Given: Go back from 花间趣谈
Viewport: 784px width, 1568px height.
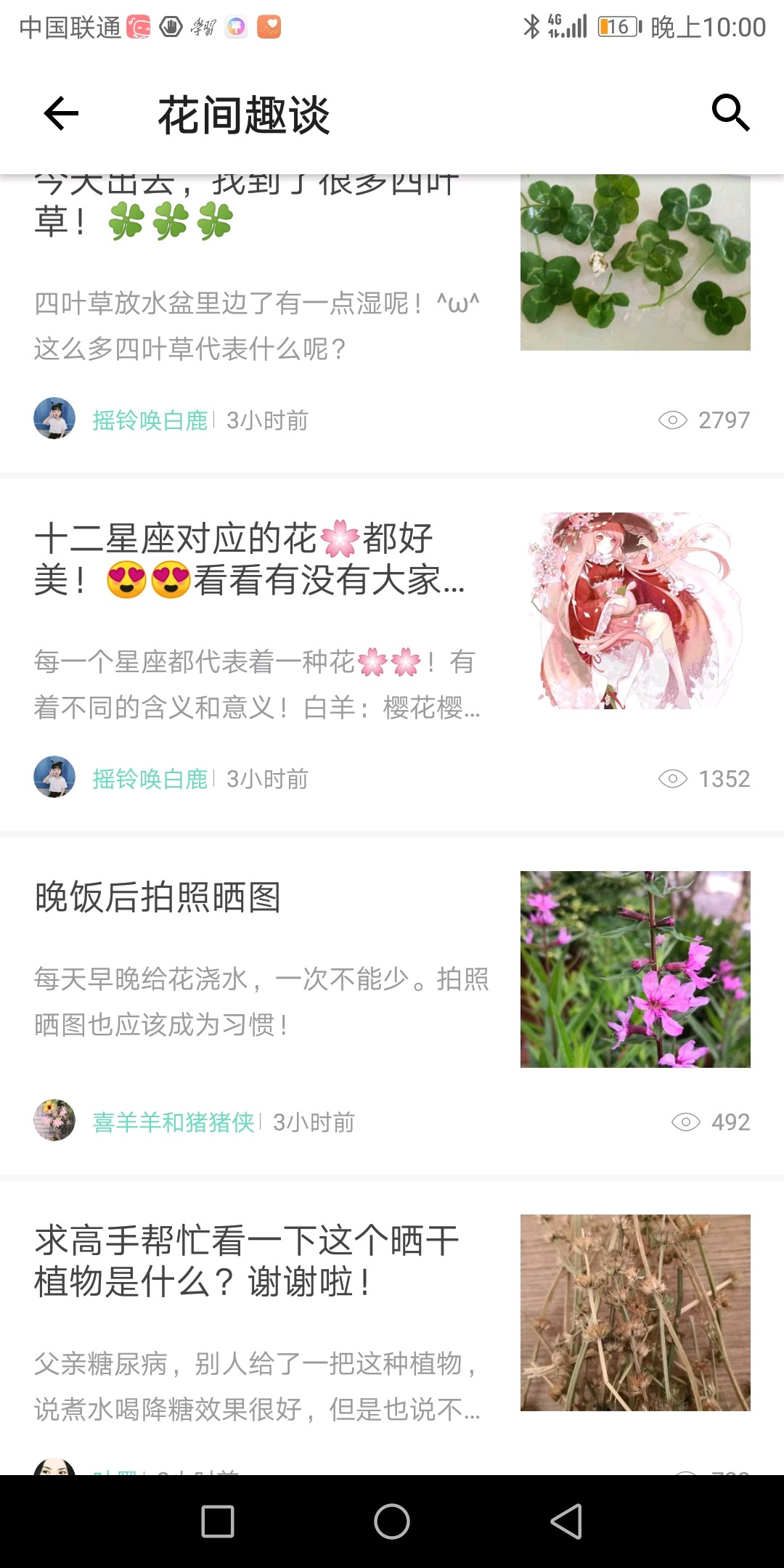Looking at the screenshot, I should [x=61, y=114].
